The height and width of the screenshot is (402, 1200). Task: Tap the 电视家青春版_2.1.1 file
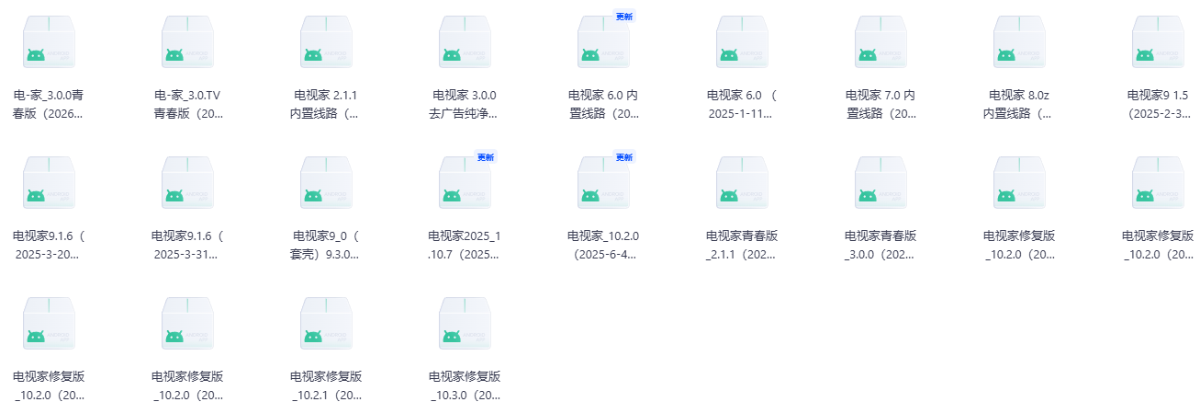742,185
